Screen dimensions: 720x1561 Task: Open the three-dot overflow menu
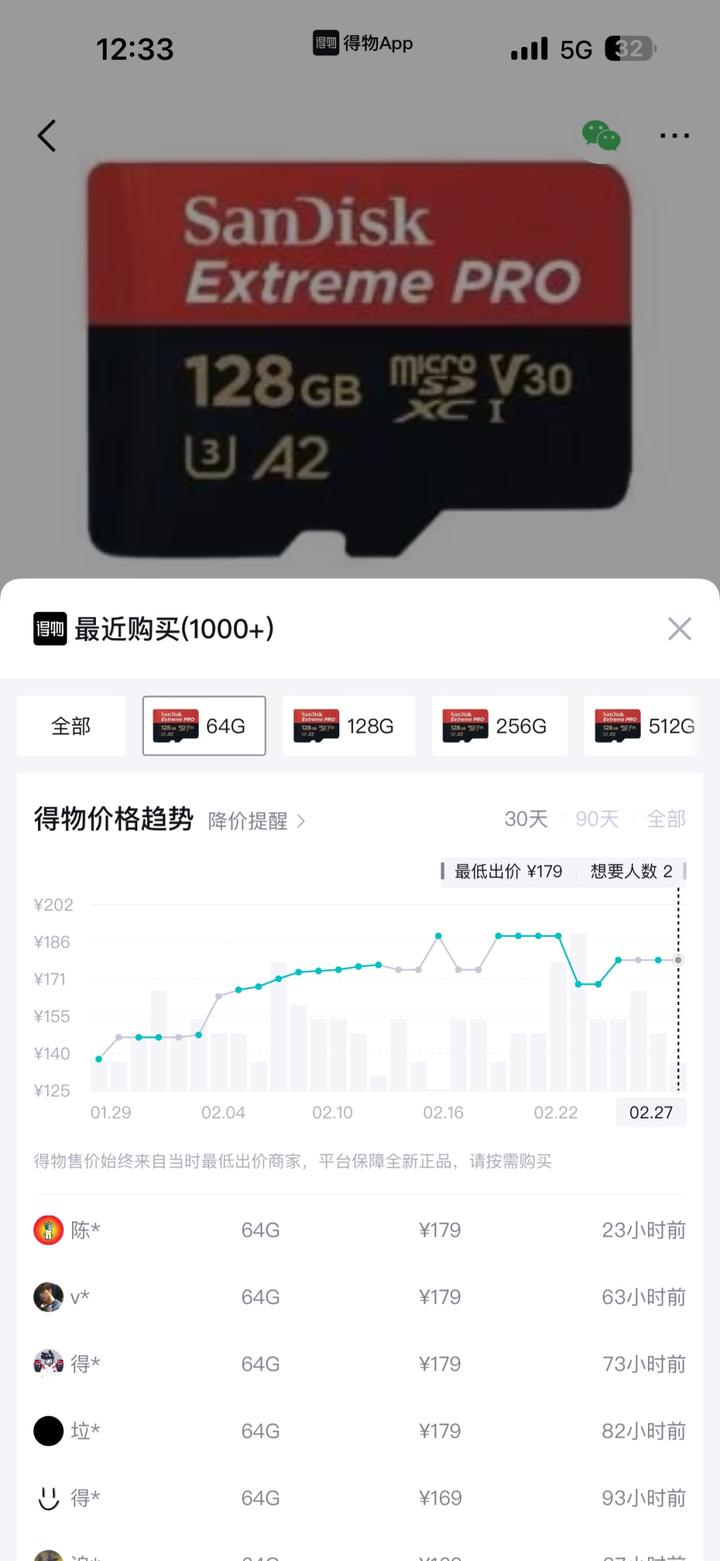click(674, 136)
